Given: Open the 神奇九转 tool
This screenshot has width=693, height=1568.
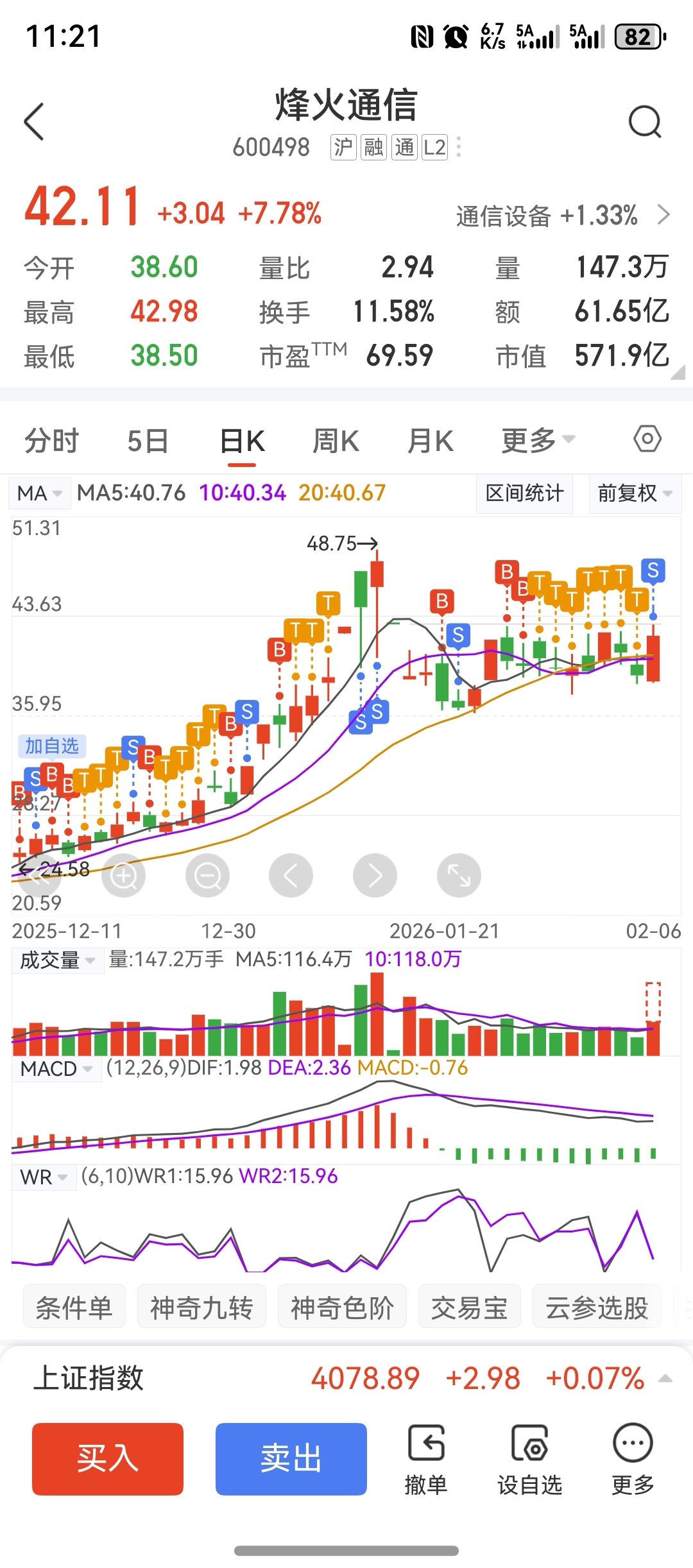Looking at the screenshot, I should click(201, 1308).
